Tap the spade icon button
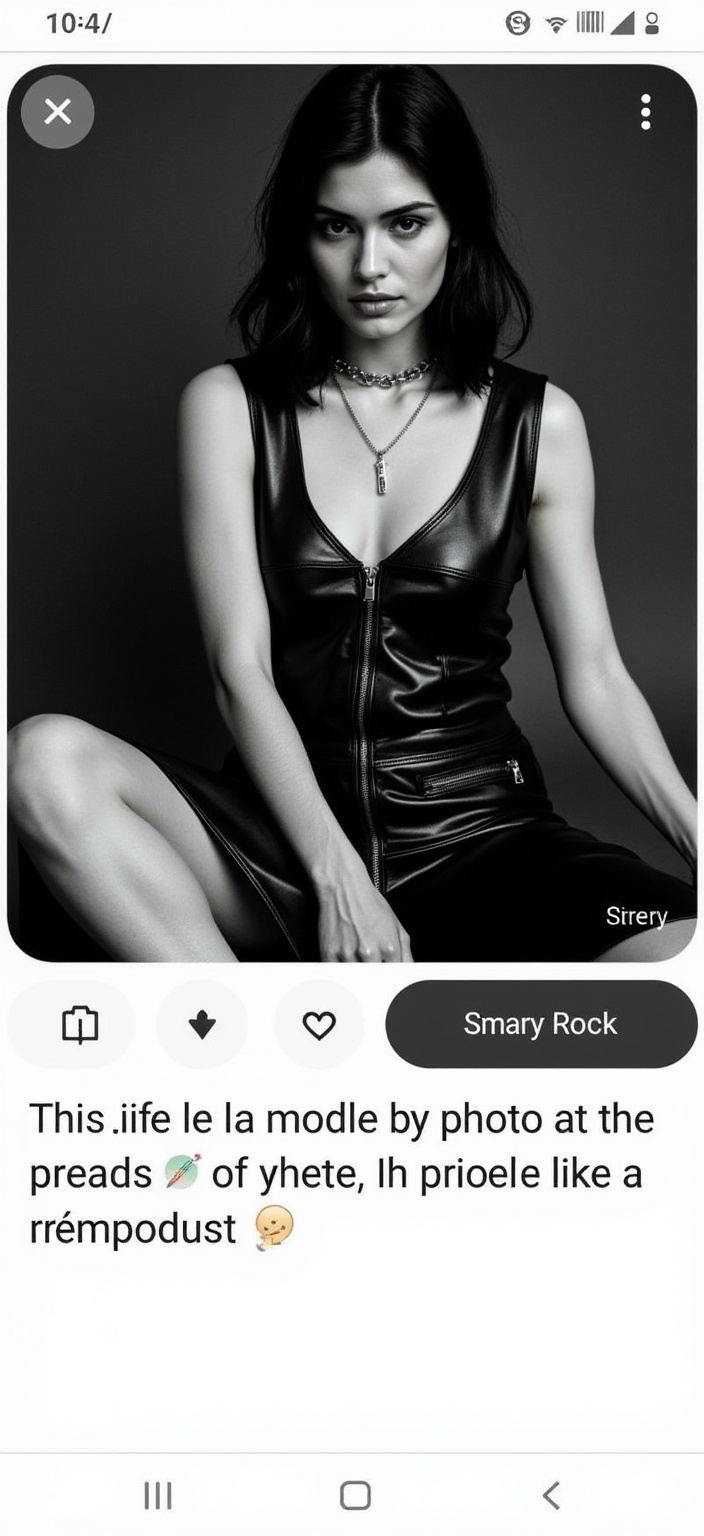Viewport: 704px width, 1536px height. point(202,1024)
